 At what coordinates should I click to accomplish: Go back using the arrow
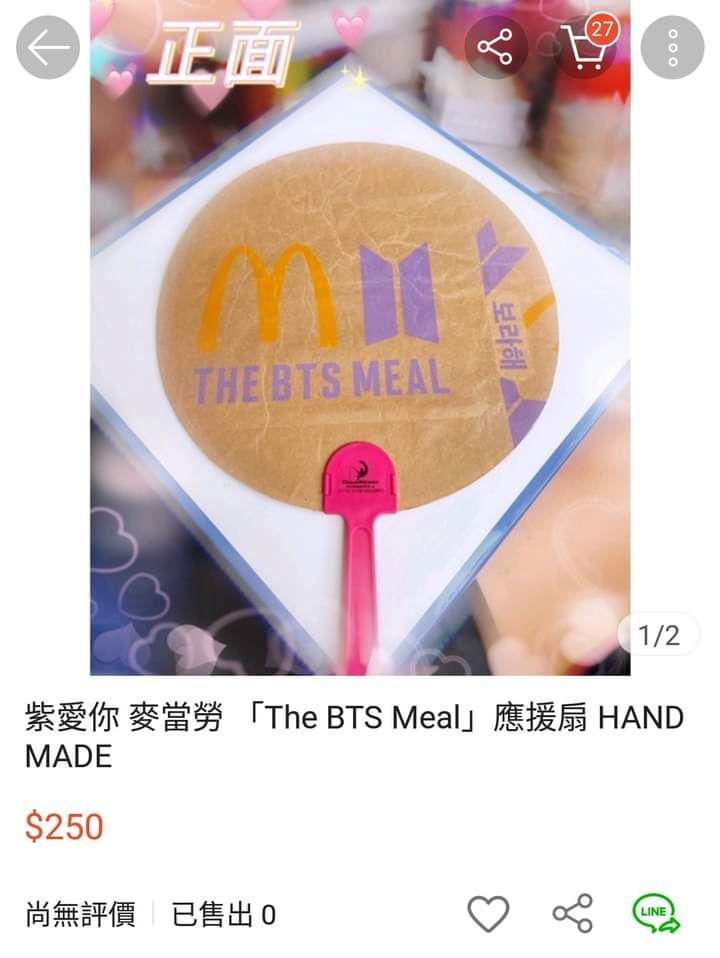(x=47, y=47)
